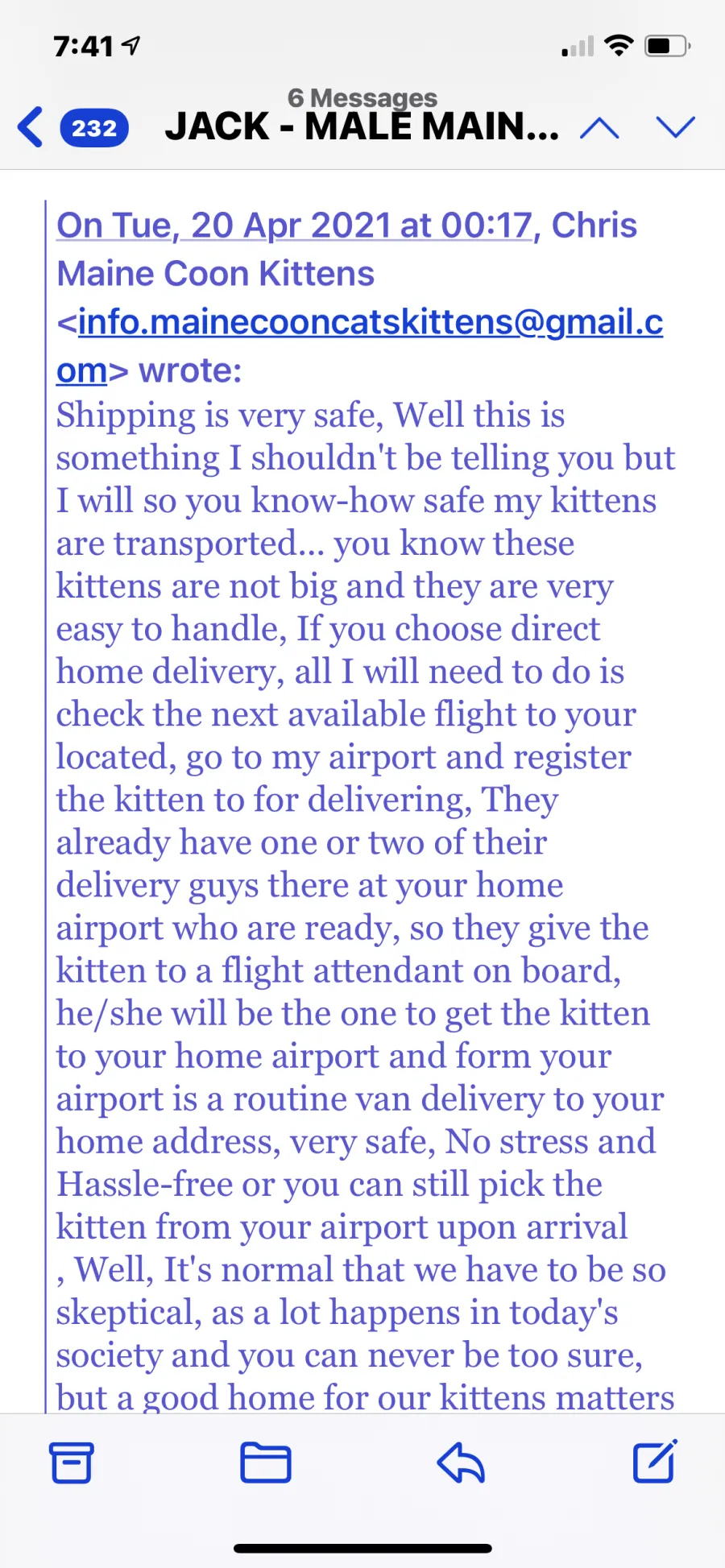Image resolution: width=725 pixels, height=1568 pixels.
Task: Jump to the previous message arrow
Action: pos(599,127)
